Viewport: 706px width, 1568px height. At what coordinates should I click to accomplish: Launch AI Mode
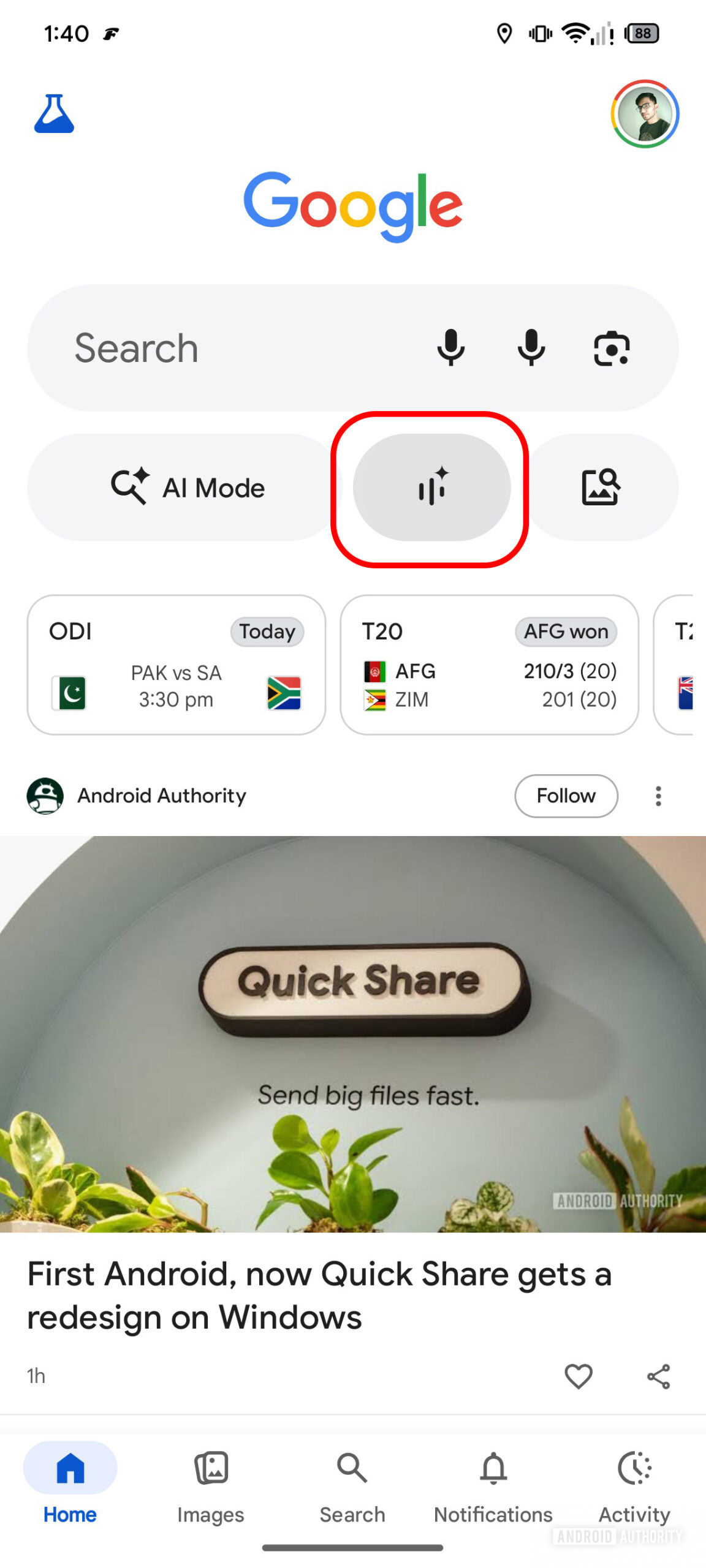point(187,488)
